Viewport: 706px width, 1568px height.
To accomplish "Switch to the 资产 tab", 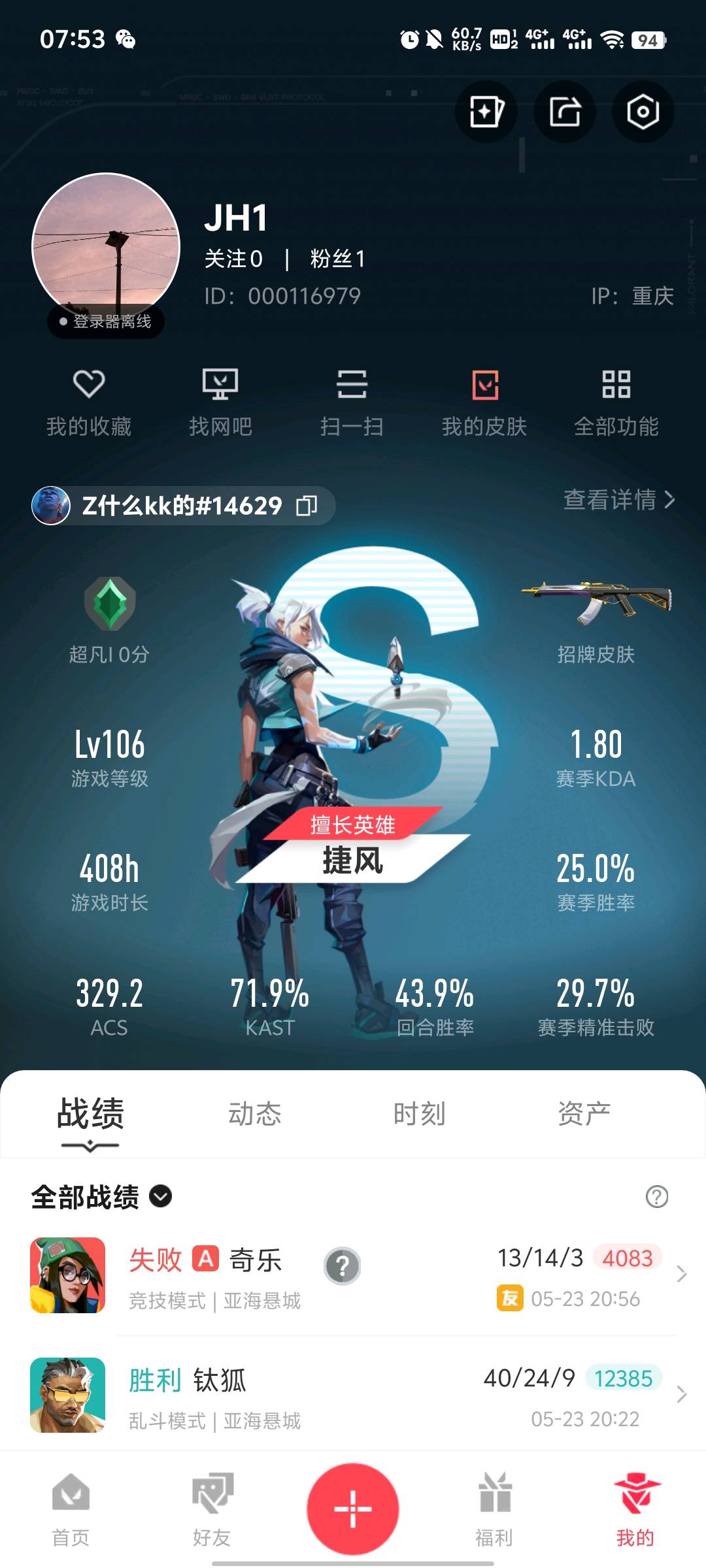I will [x=584, y=1114].
